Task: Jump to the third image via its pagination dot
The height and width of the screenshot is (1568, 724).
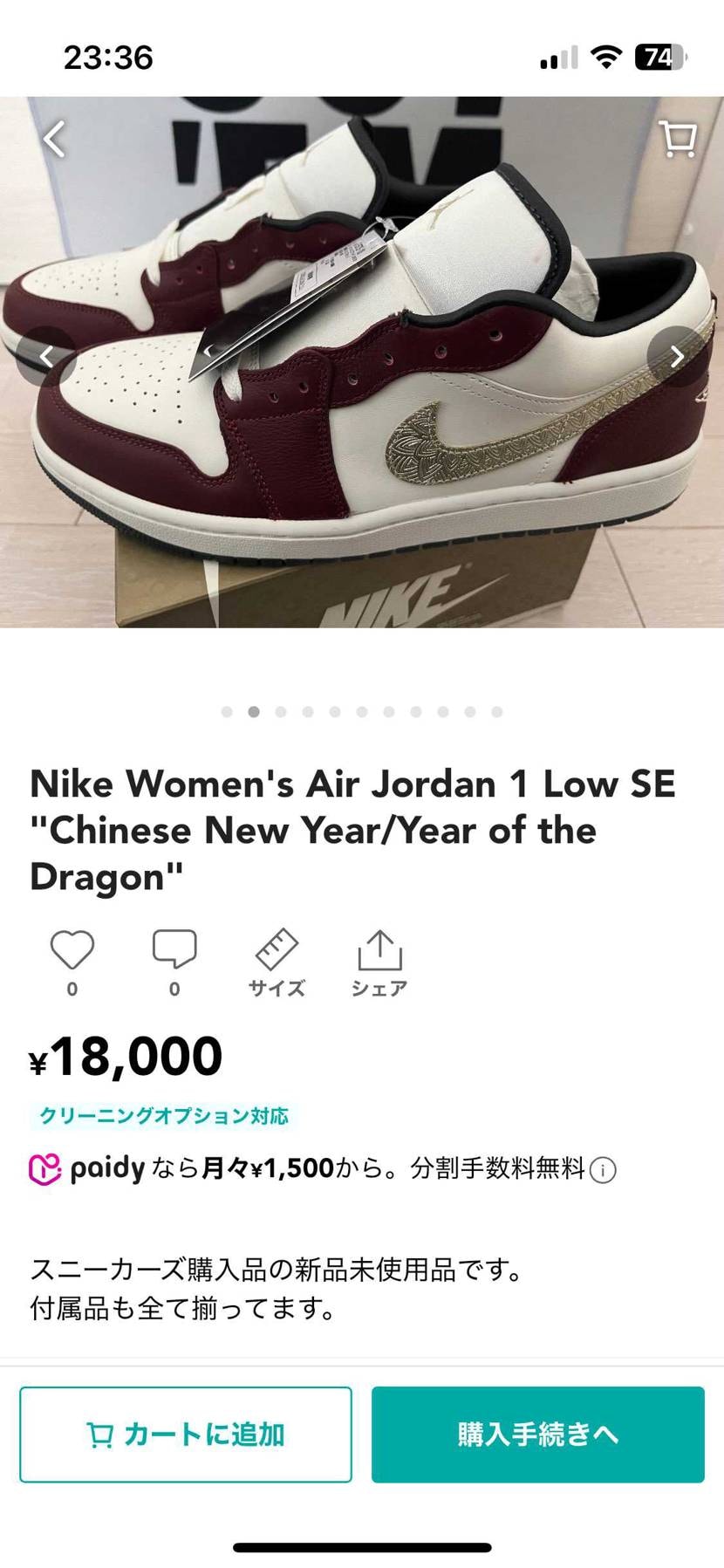Action: pyautogui.click(x=281, y=712)
